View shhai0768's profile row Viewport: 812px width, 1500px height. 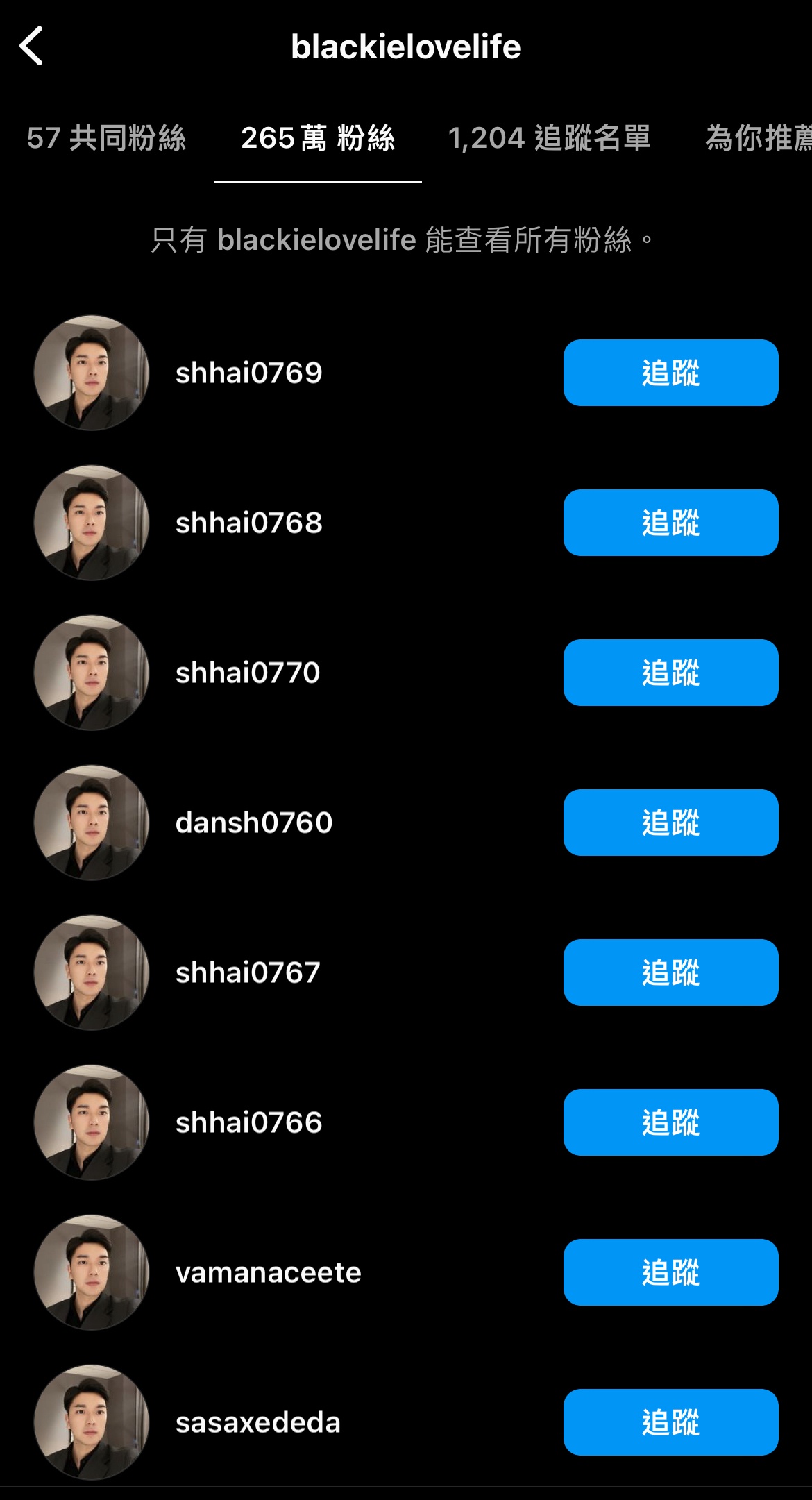pos(248,523)
